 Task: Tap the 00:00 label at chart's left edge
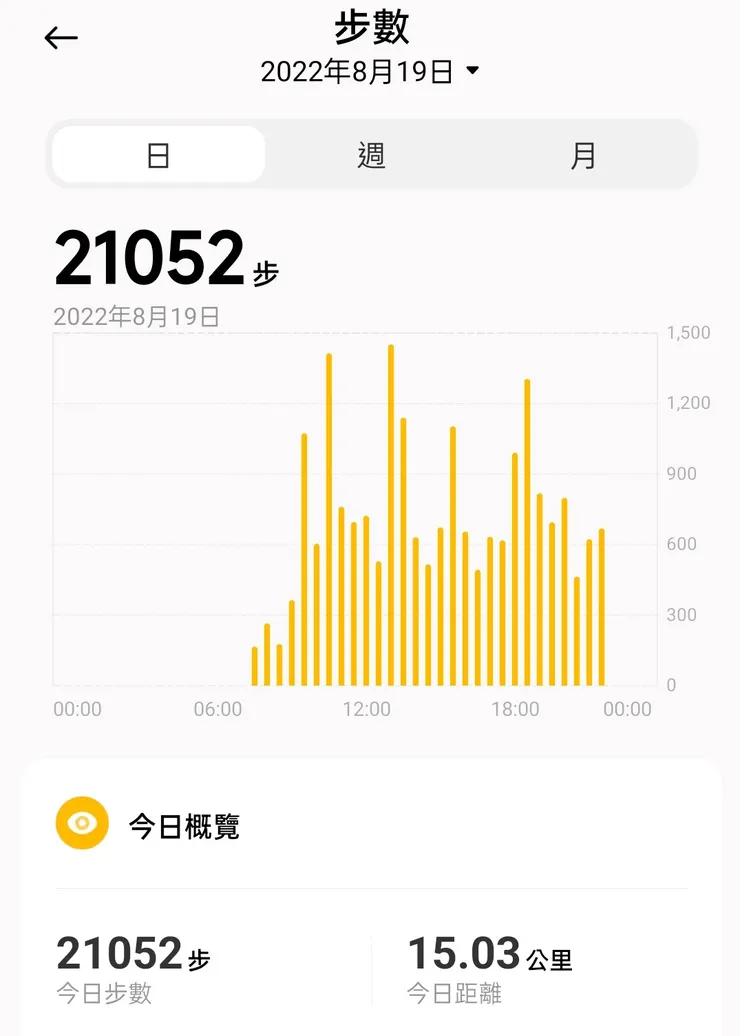(78, 710)
